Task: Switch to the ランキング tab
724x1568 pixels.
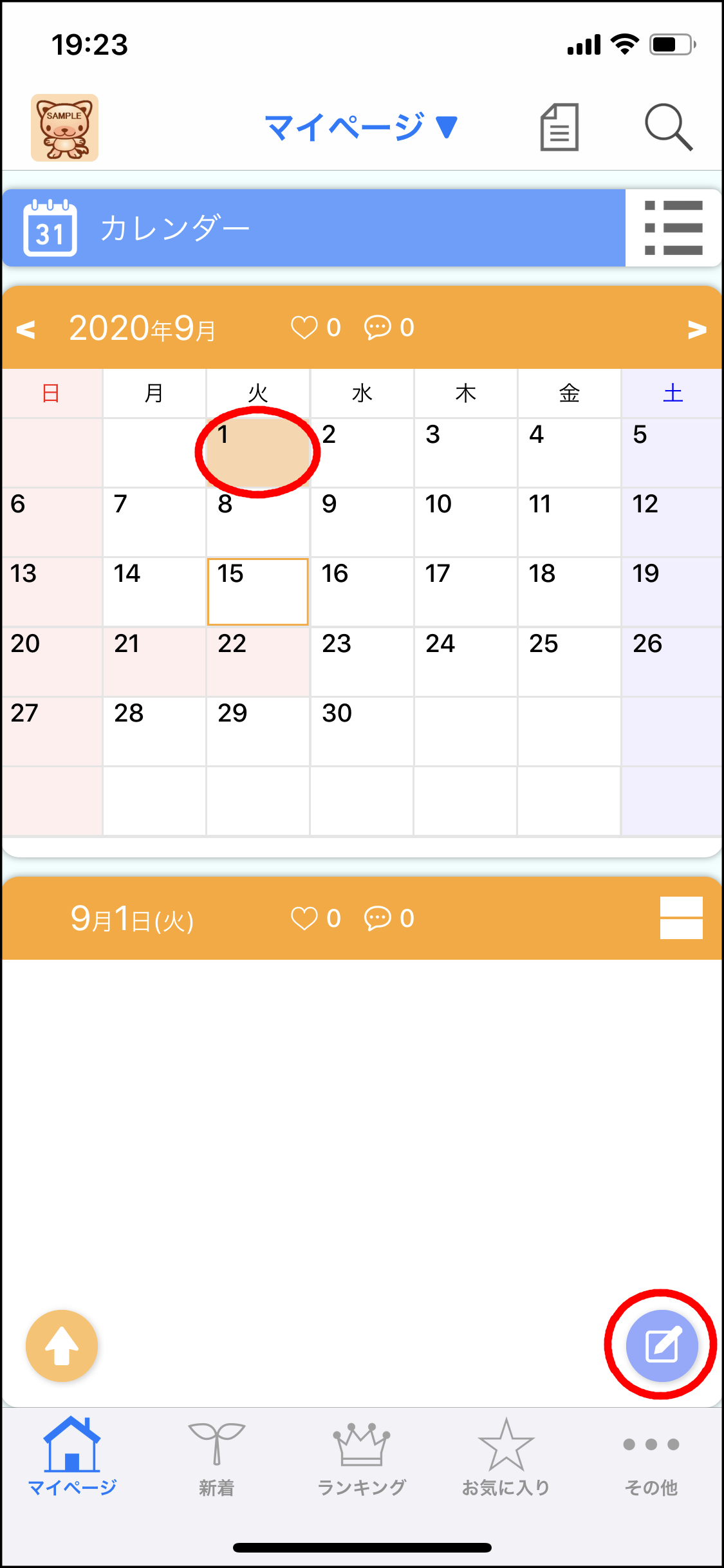Action: (x=362, y=1457)
